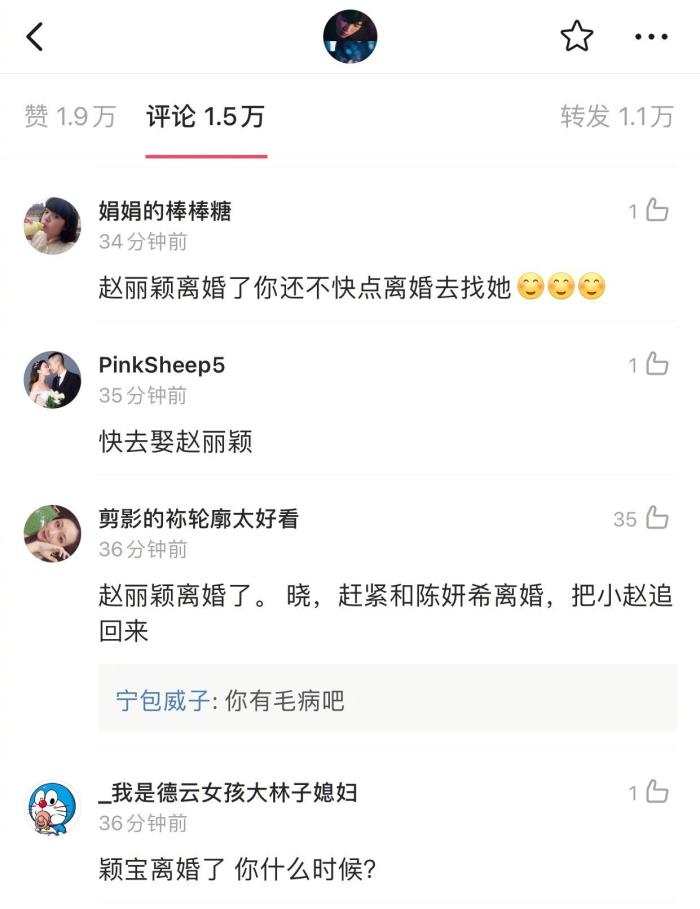The width and height of the screenshot is (700, 909).
Task: Like the comment by 剪影的袮轮廓太好看
Action: 657,518
